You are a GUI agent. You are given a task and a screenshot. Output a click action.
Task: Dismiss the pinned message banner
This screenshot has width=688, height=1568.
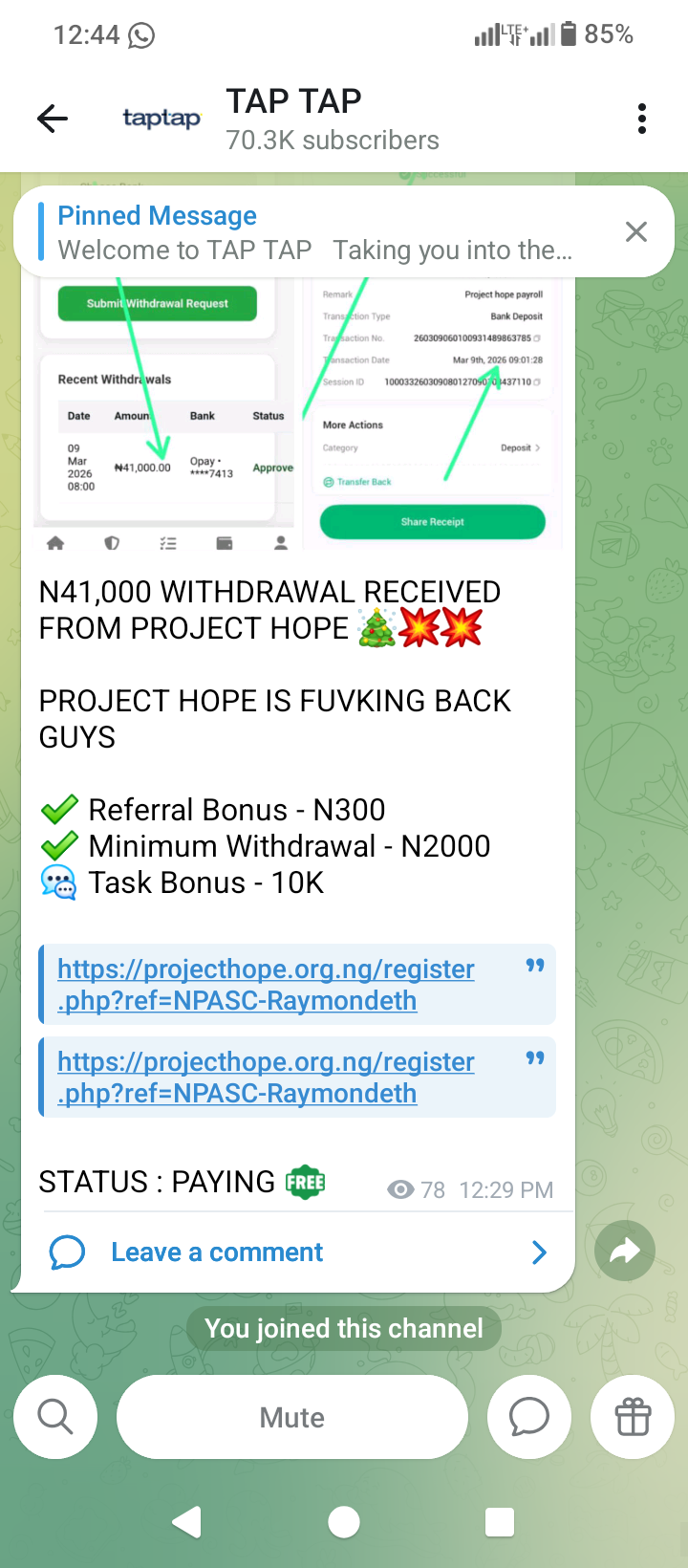635,231
